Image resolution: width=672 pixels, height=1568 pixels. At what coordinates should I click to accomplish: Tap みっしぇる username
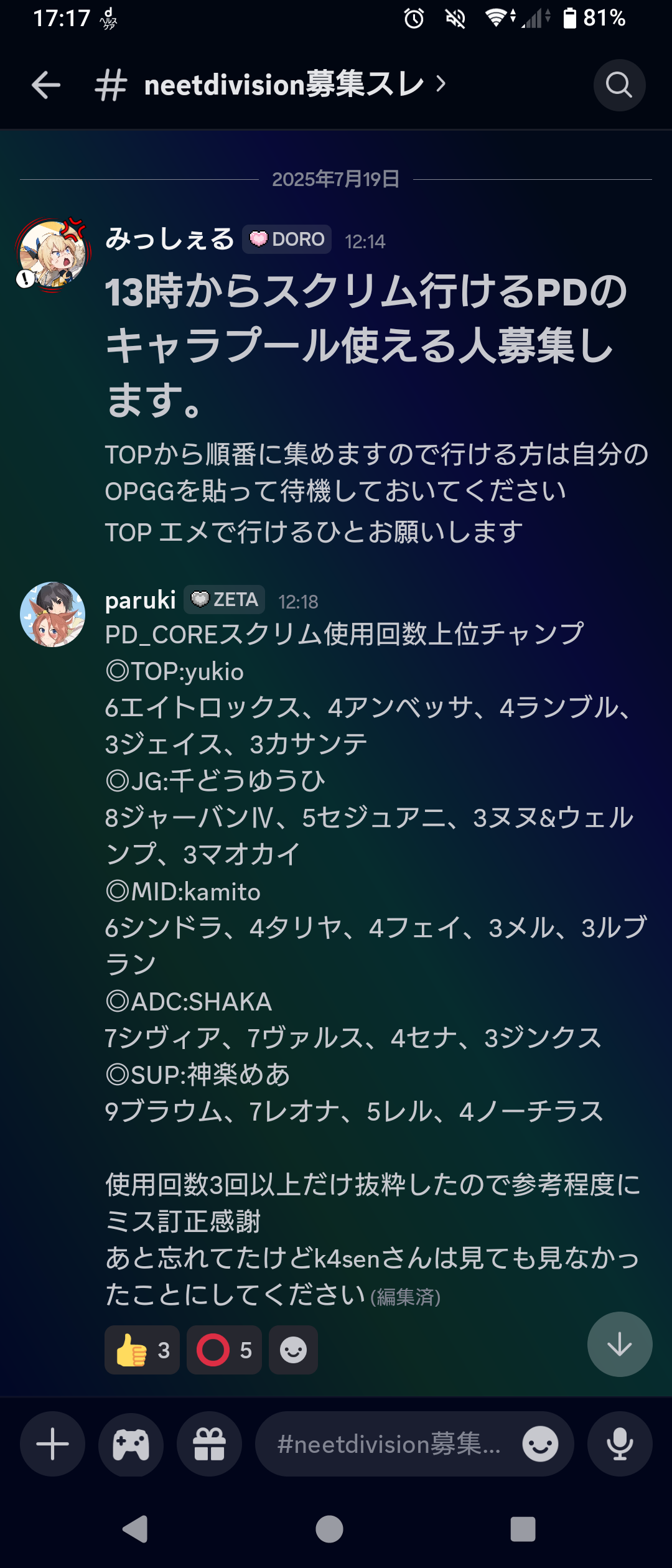pos(169,240)
